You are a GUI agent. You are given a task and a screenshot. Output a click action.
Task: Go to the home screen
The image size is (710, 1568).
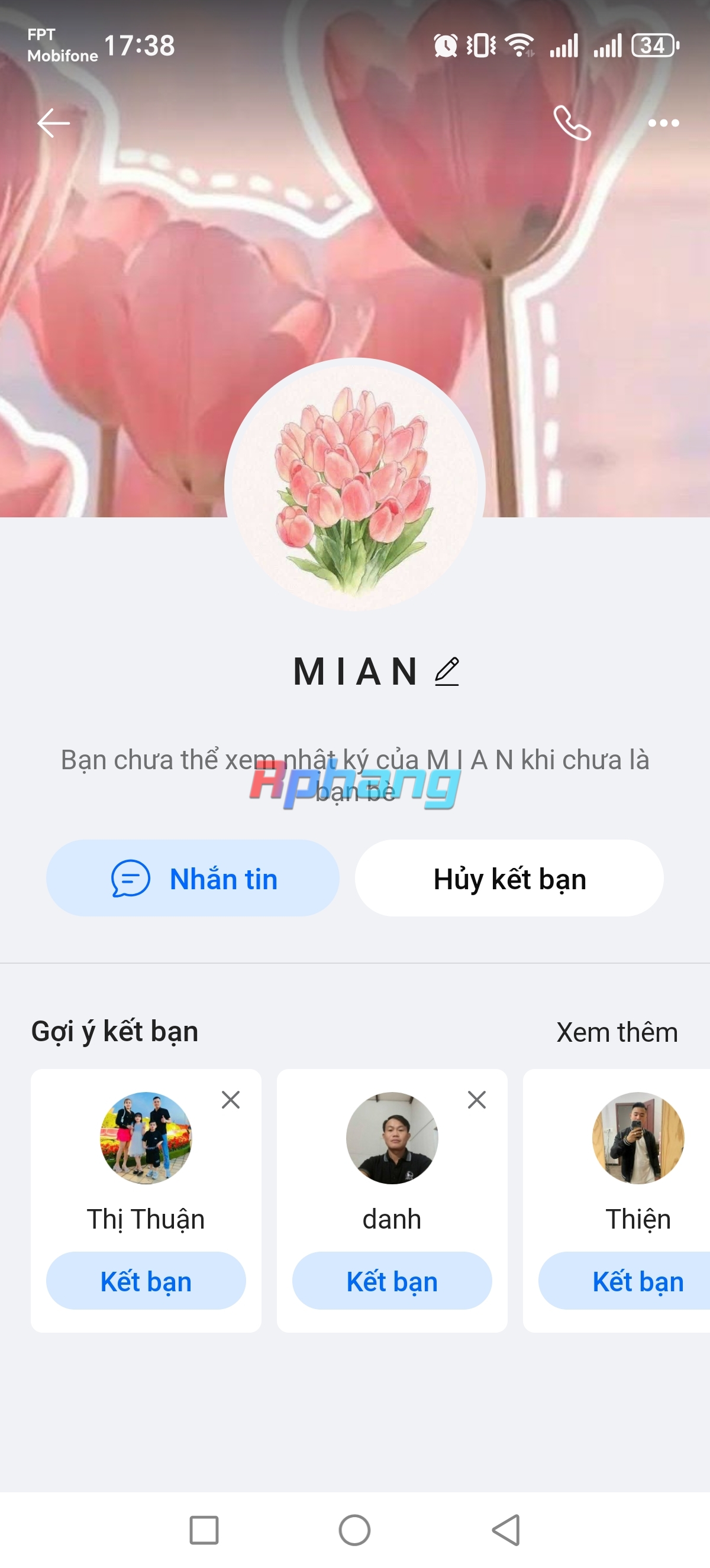pos(354,1530)
